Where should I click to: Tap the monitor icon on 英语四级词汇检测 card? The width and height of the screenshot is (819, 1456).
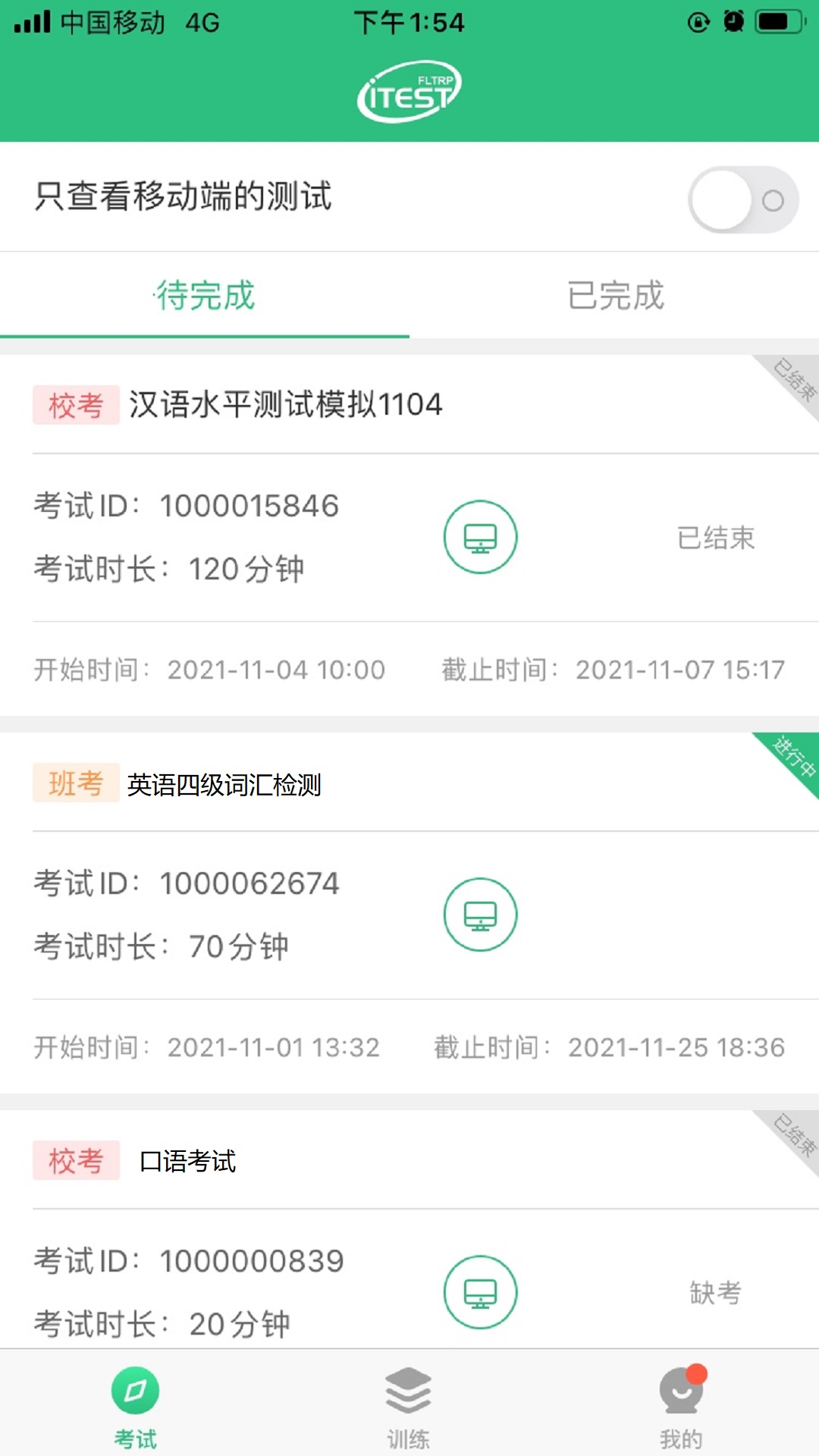[x=480, y=914]
